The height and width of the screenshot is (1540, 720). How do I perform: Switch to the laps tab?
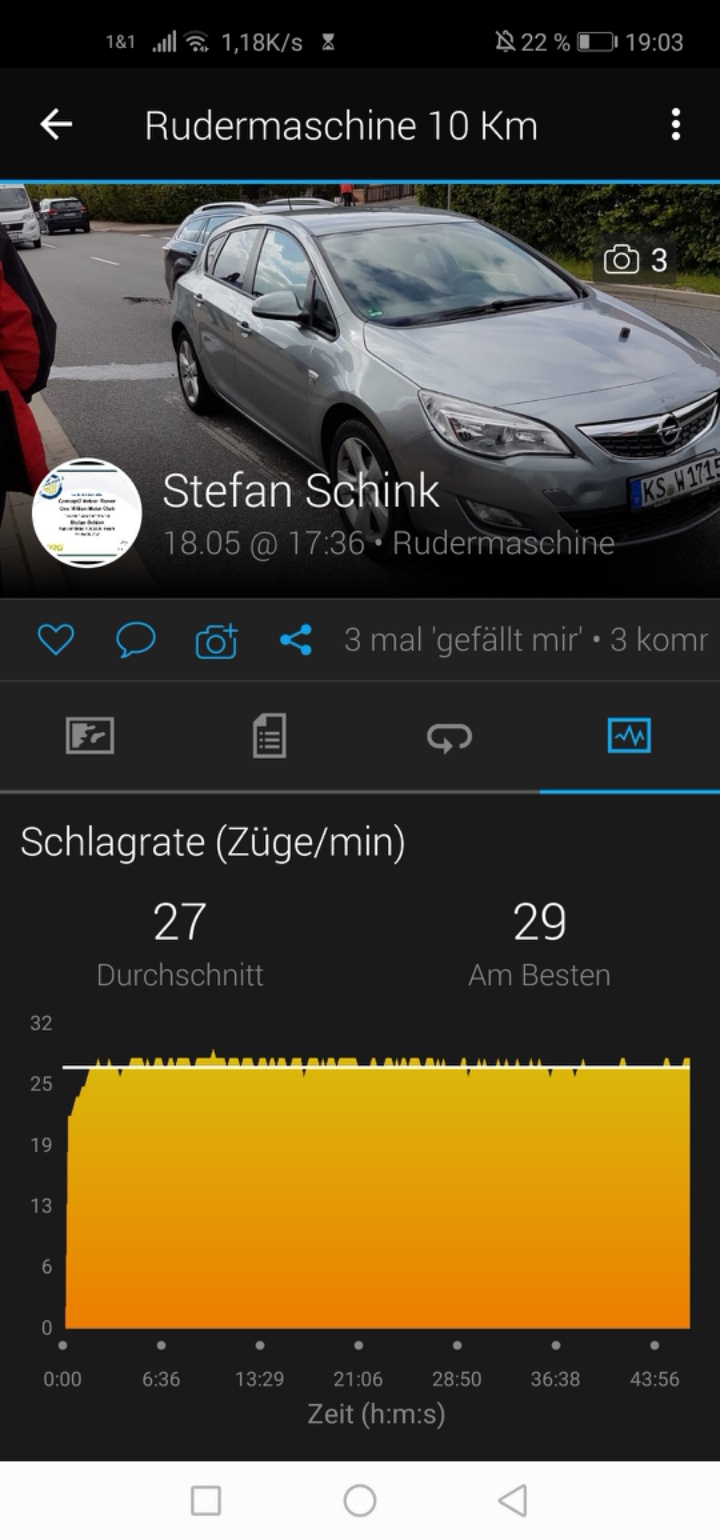click(x=449, y=737)
